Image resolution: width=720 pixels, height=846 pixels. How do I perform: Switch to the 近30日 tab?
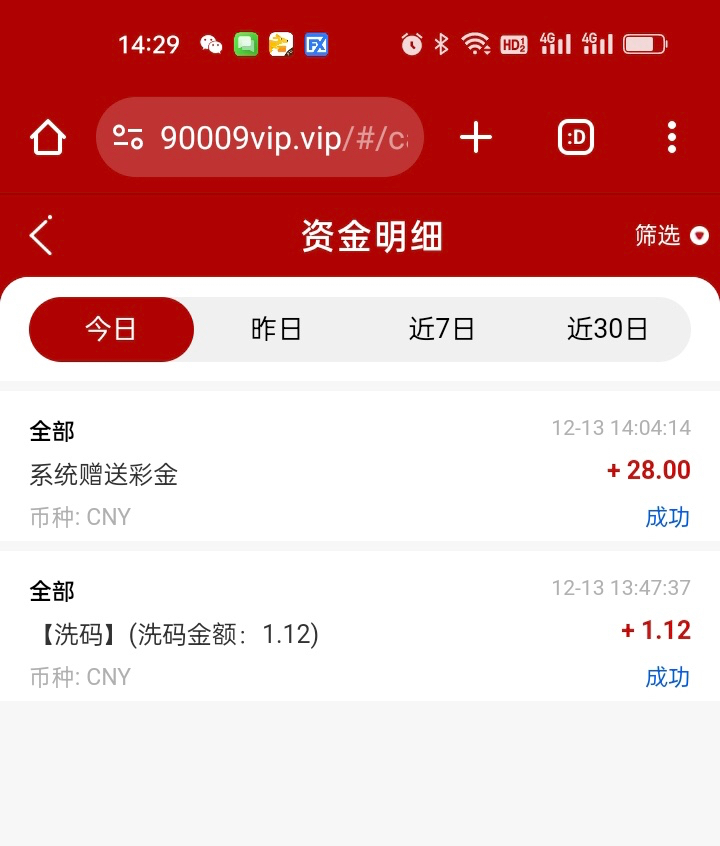pos(607,329)
